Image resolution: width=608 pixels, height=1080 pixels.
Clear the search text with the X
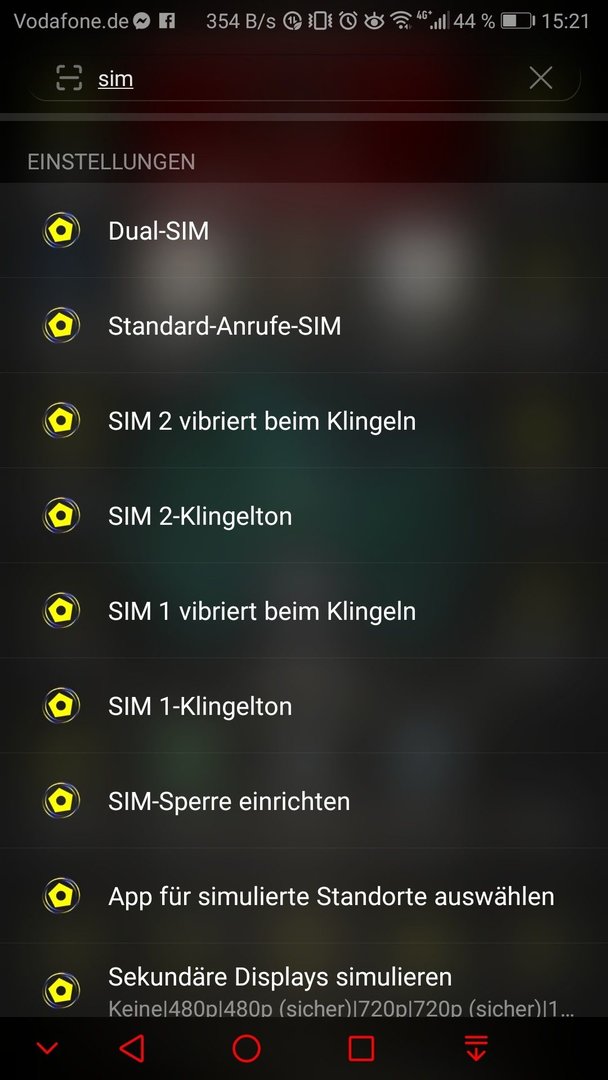pyautogui.click(x=541, y=78)
